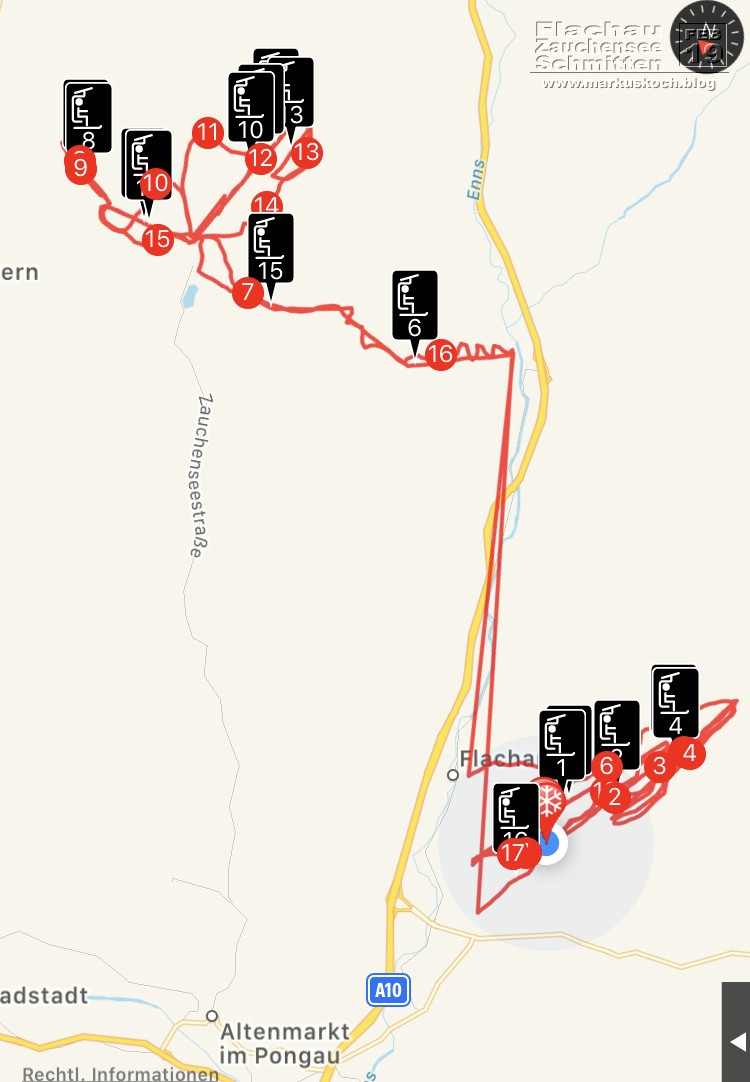Select the chairlift pin numbered 8
750x1082 pixels.
tap(88, 116)
